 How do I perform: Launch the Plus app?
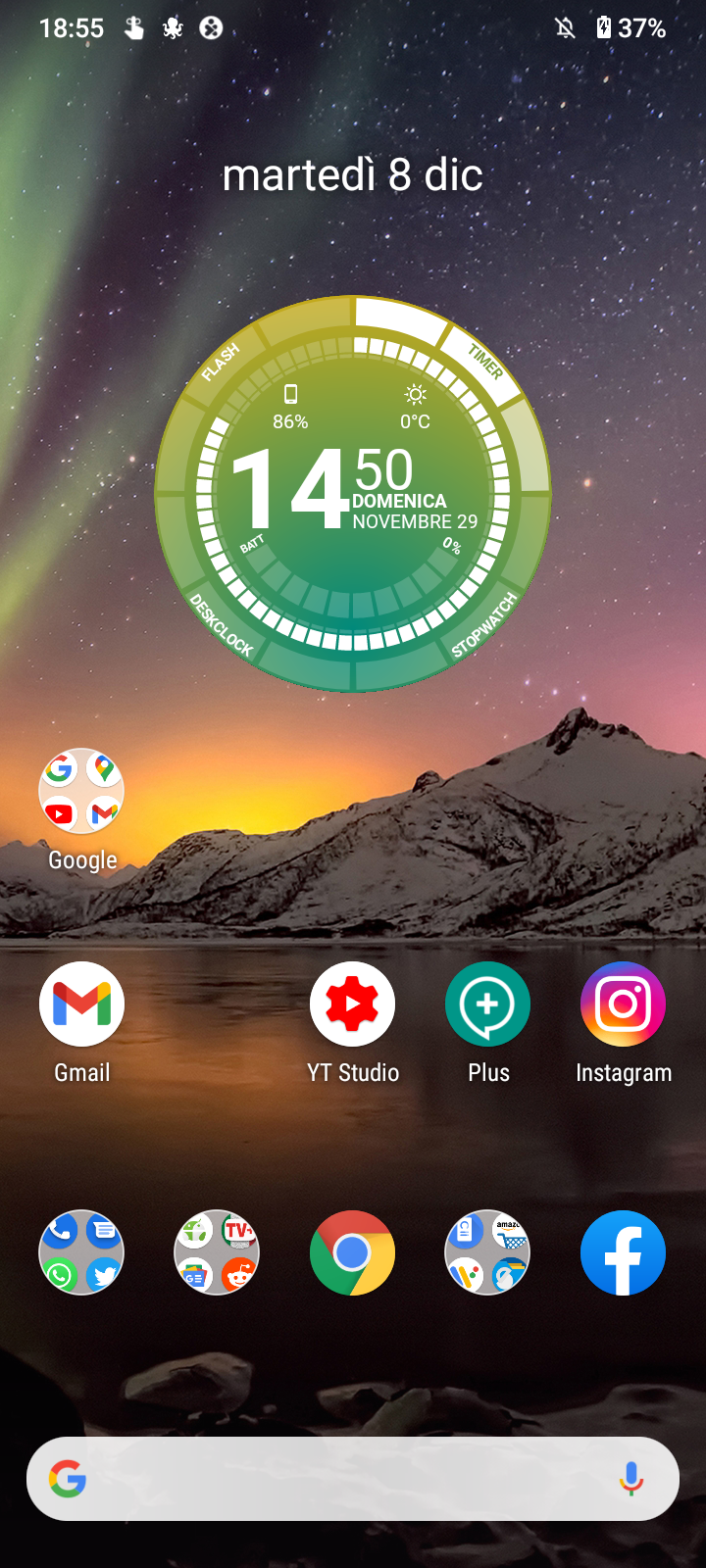(487, 1004)
